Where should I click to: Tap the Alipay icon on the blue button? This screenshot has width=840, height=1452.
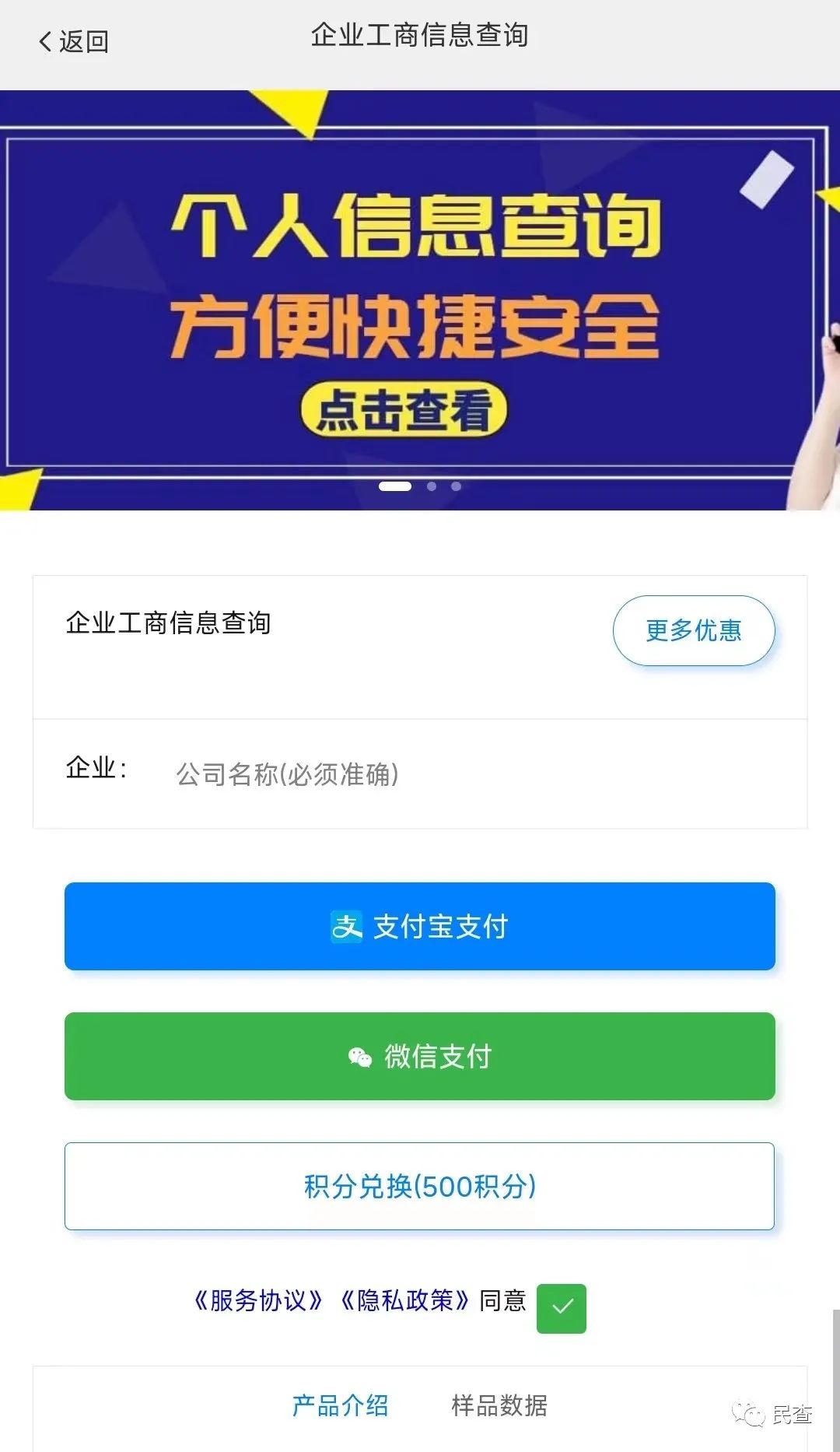coord(348,926)
